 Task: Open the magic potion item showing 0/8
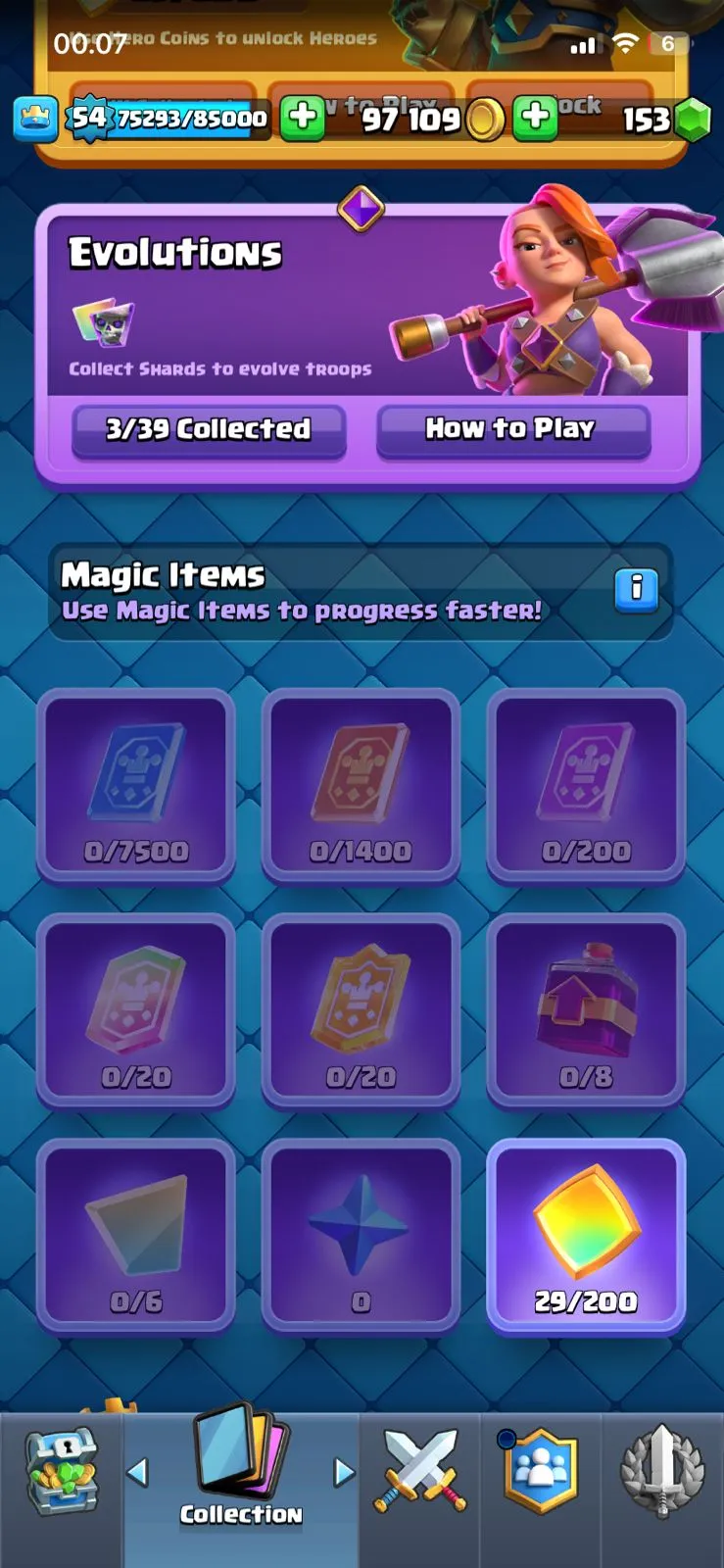(x=586, y=1012)
